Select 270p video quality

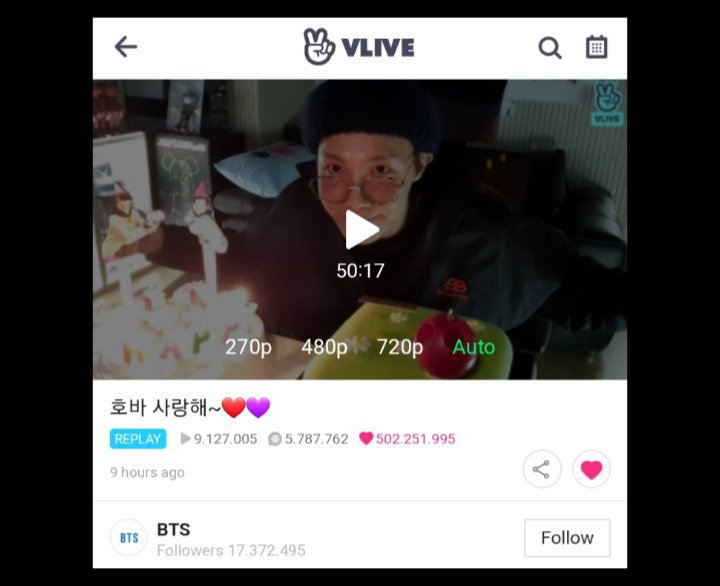(x=248, y=347)
